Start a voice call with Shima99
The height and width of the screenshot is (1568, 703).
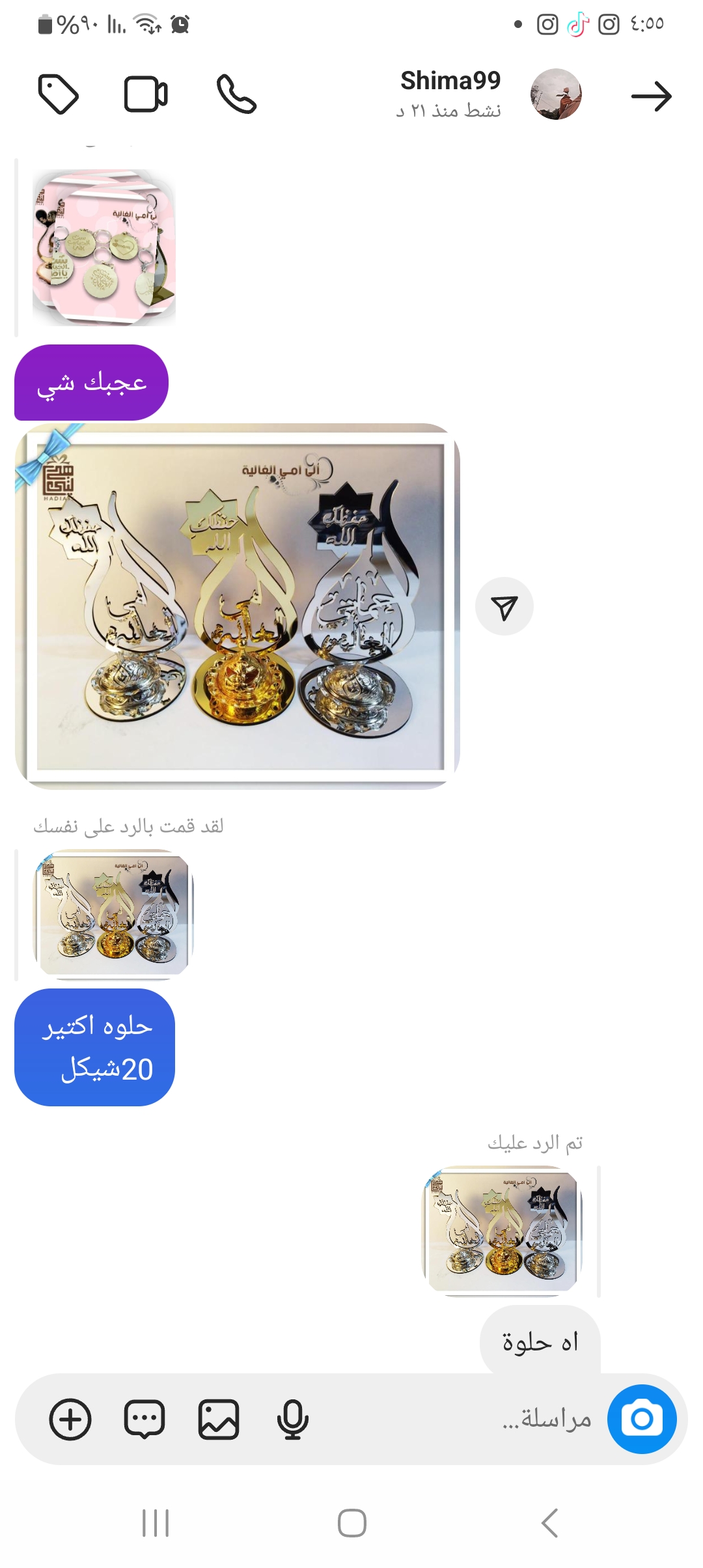pos(236,95)
